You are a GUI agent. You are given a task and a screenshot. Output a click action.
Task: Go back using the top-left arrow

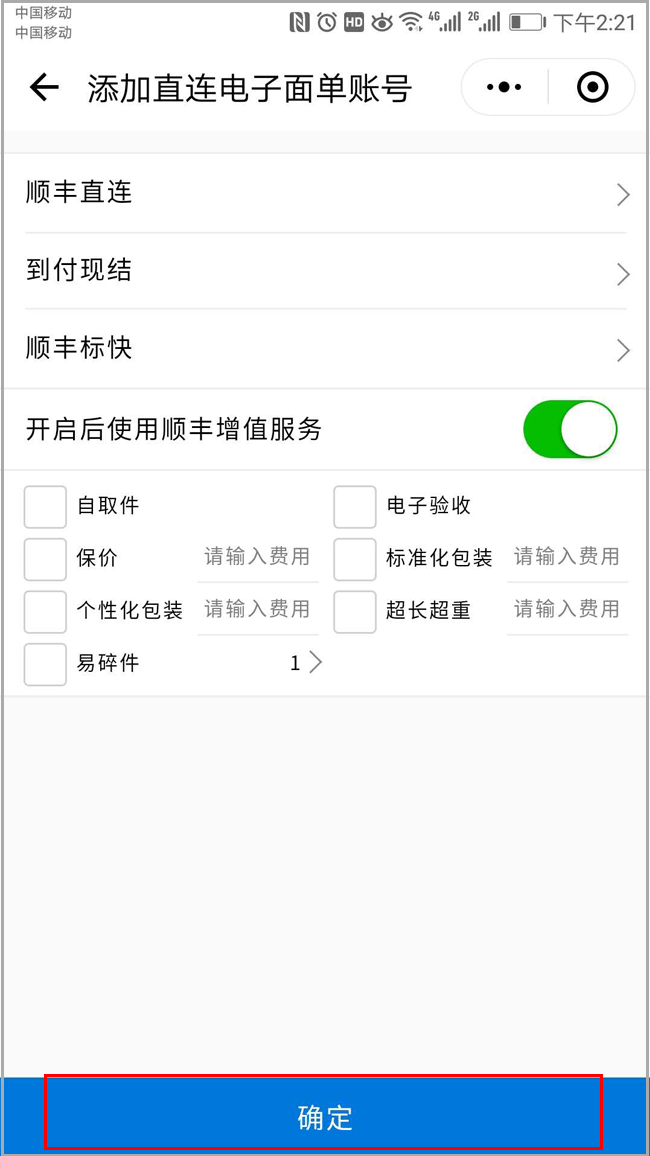click(43, 88)
